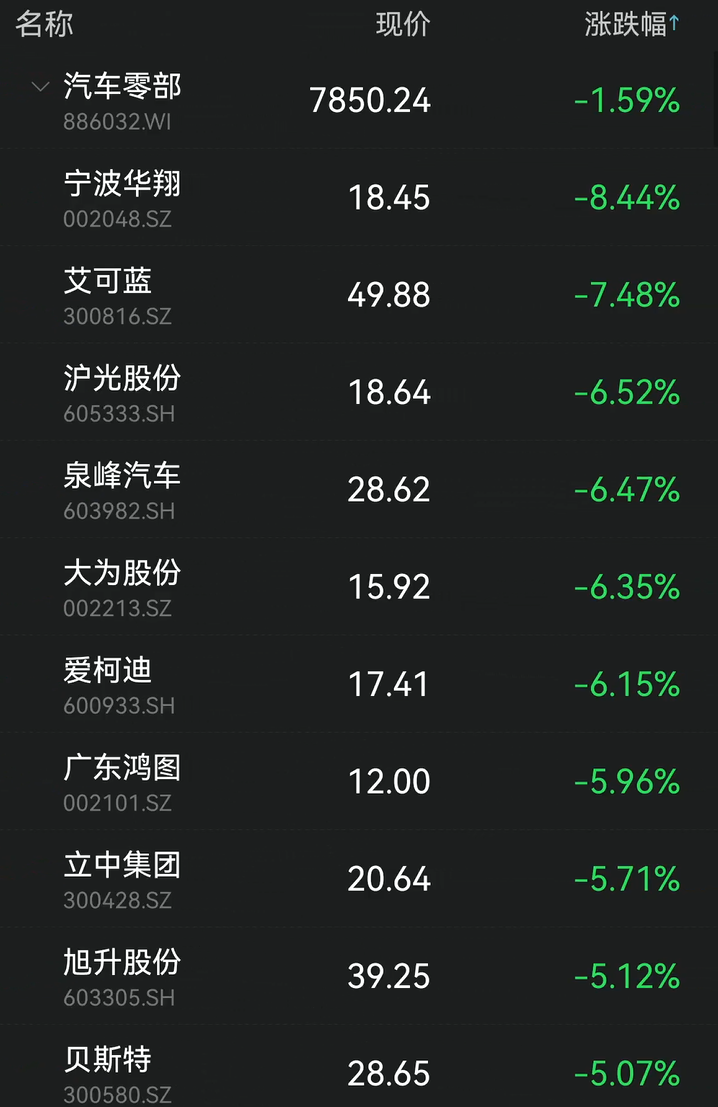
Task: View 沪光股份 quote page
Action: 122,378
